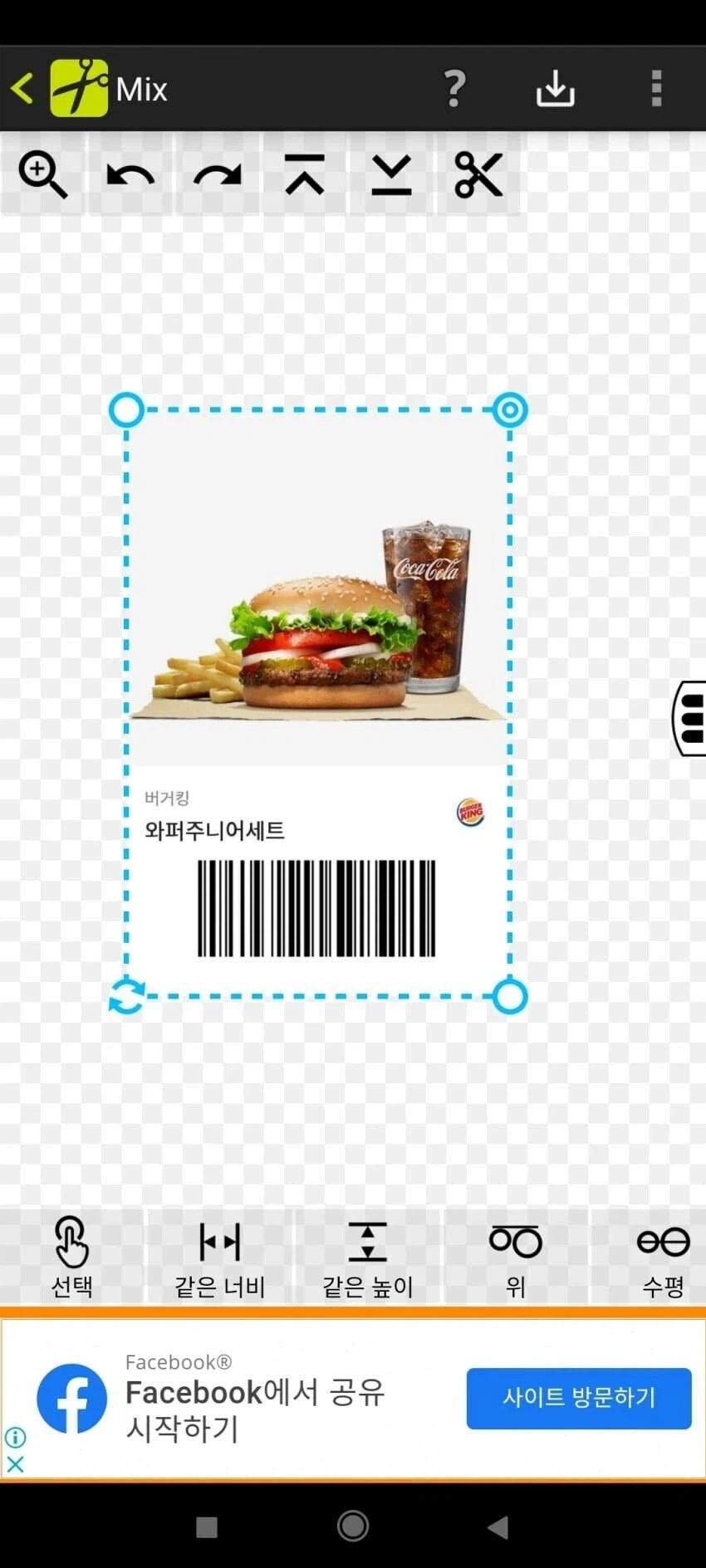
Task: Tap the back arrow beside Mix
Action: [x=21, y=88]
